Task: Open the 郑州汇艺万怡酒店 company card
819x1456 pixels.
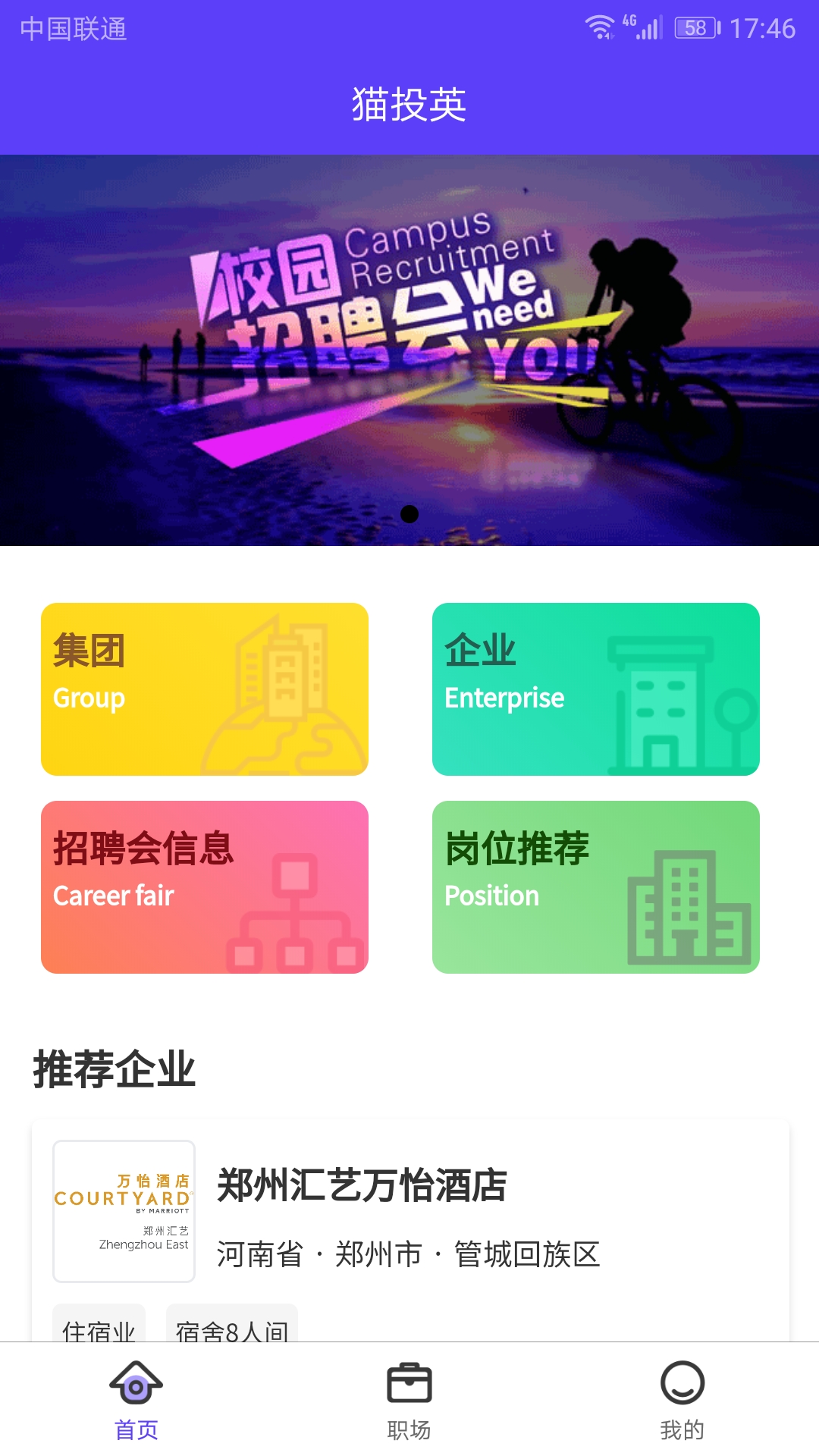Action: tap(409, 1230)
